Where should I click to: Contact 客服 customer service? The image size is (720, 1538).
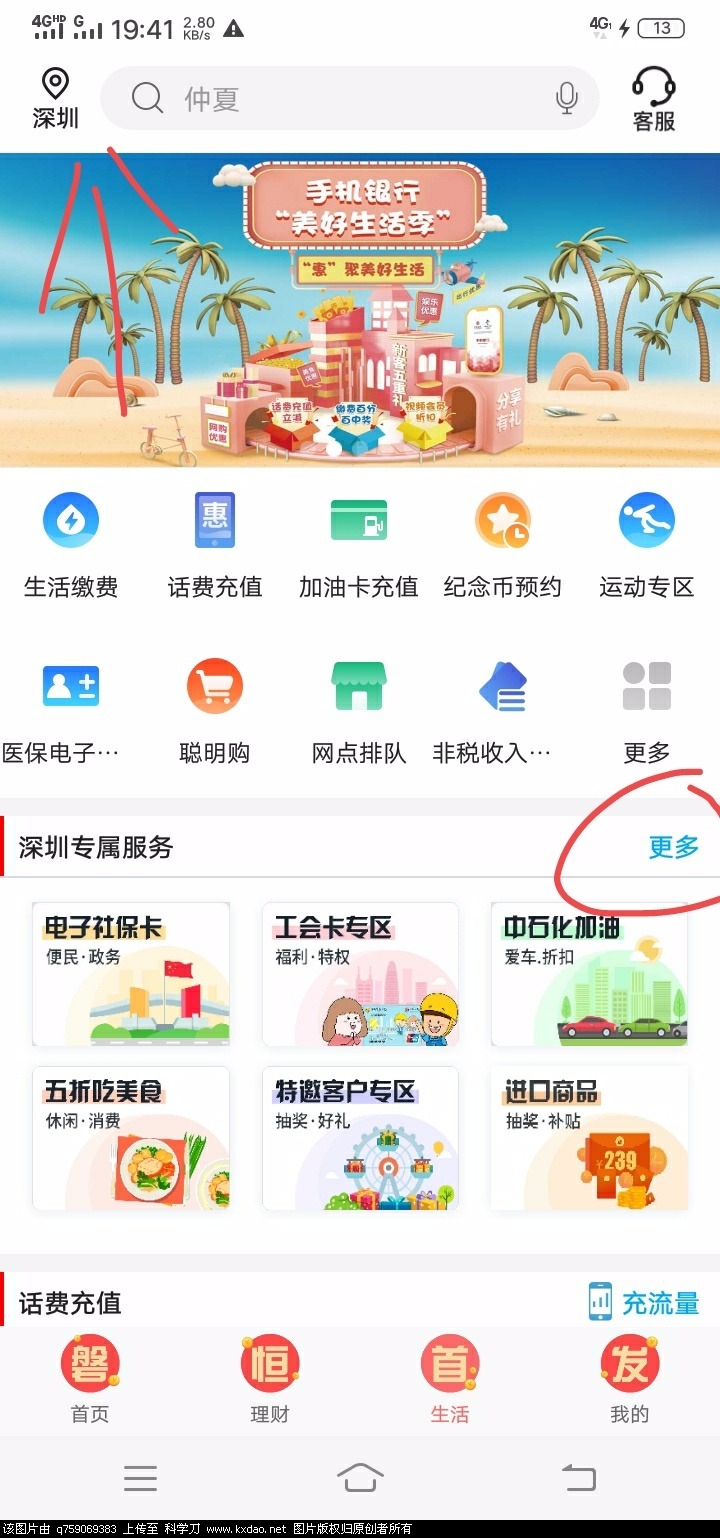654,99
